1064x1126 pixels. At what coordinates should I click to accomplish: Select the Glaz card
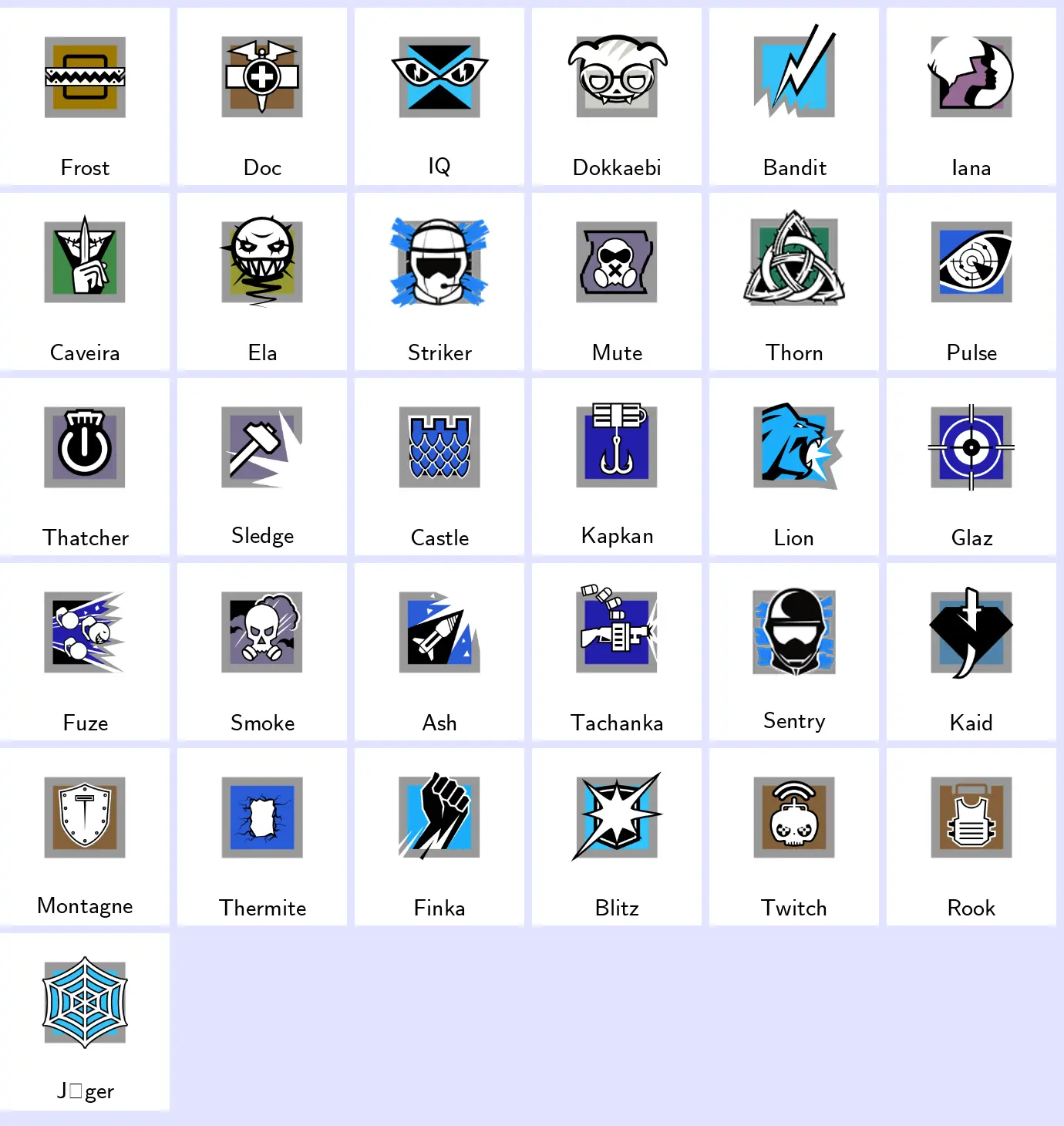[x=971, y=467]
